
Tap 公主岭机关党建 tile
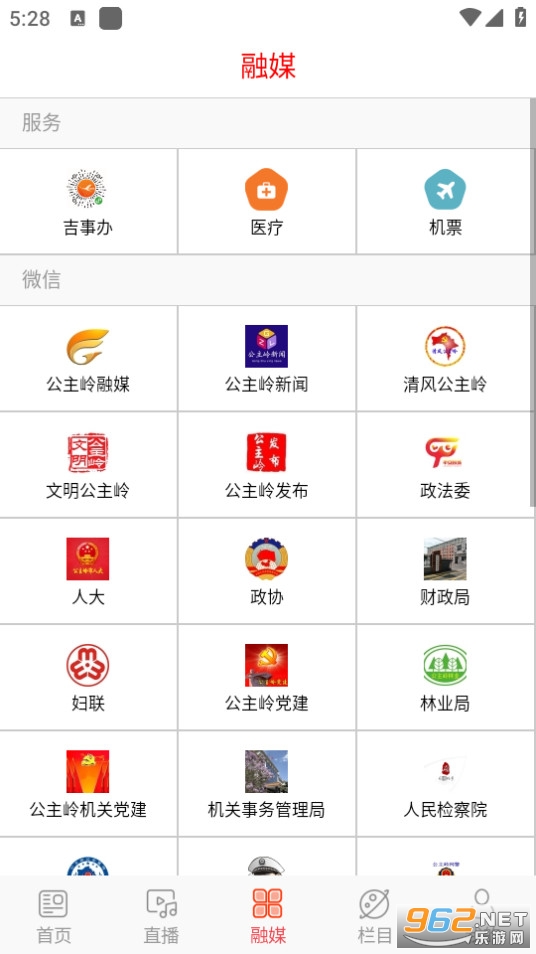tap(88, 784)
